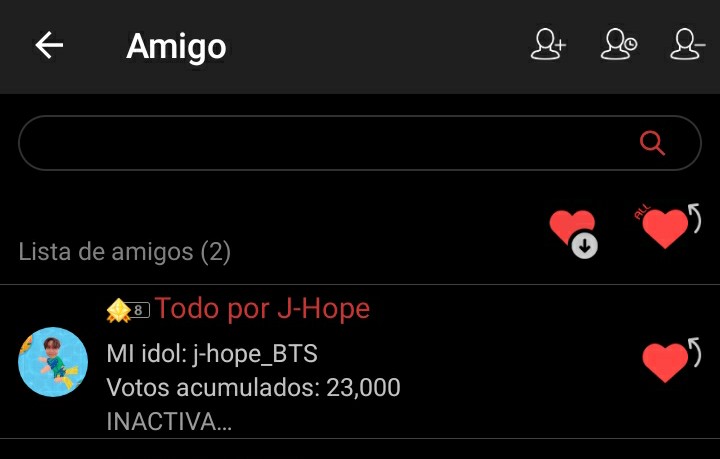720x459 pixels.
Task: Open the add friend icon
Action: click(548, 46)
